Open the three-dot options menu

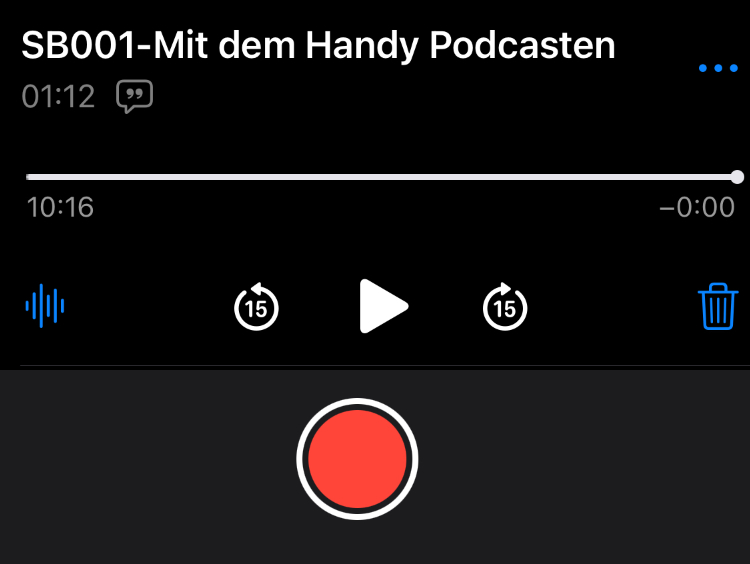coord(717,68)
